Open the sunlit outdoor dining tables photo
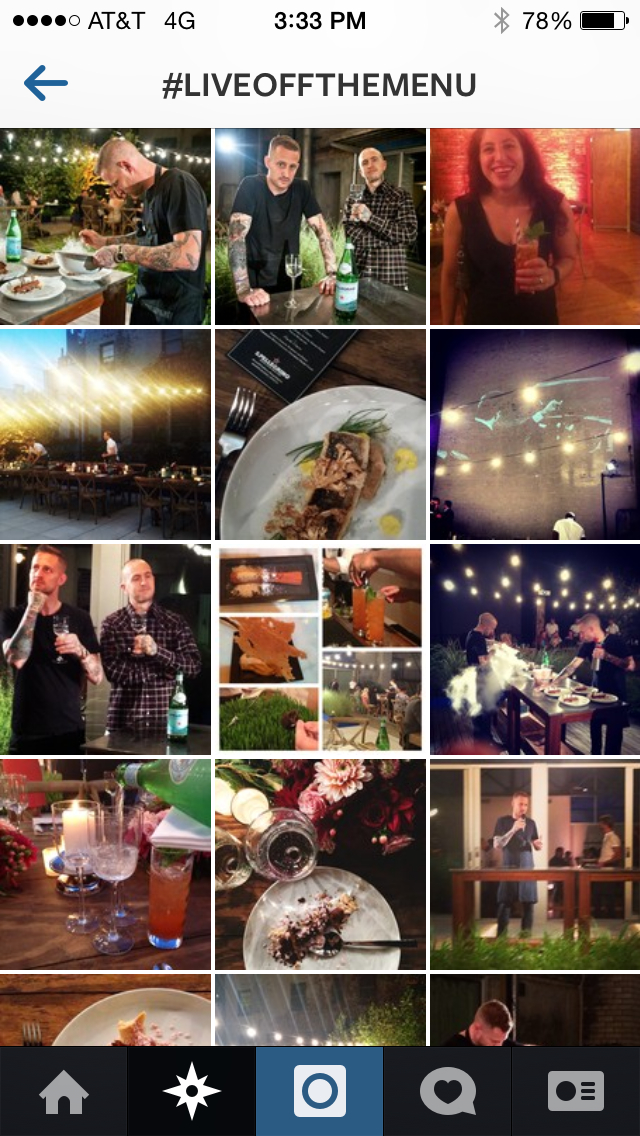The height and width of the screenshot is (1136, 640). coord(105,434)
